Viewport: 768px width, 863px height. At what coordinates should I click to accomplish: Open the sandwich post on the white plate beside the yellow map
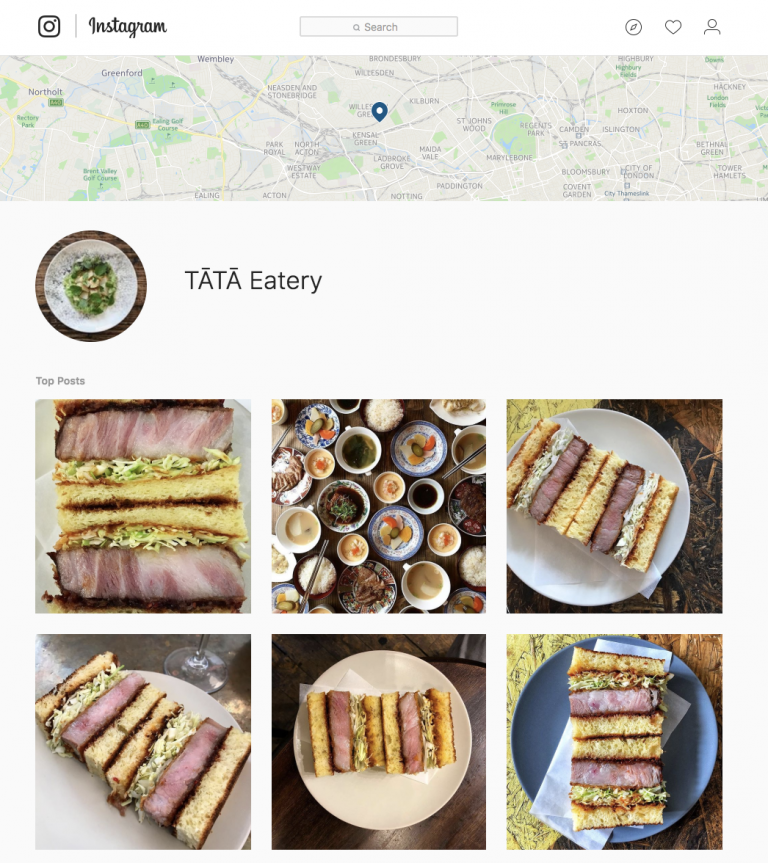pyautogui.click(x=614, y=506)
